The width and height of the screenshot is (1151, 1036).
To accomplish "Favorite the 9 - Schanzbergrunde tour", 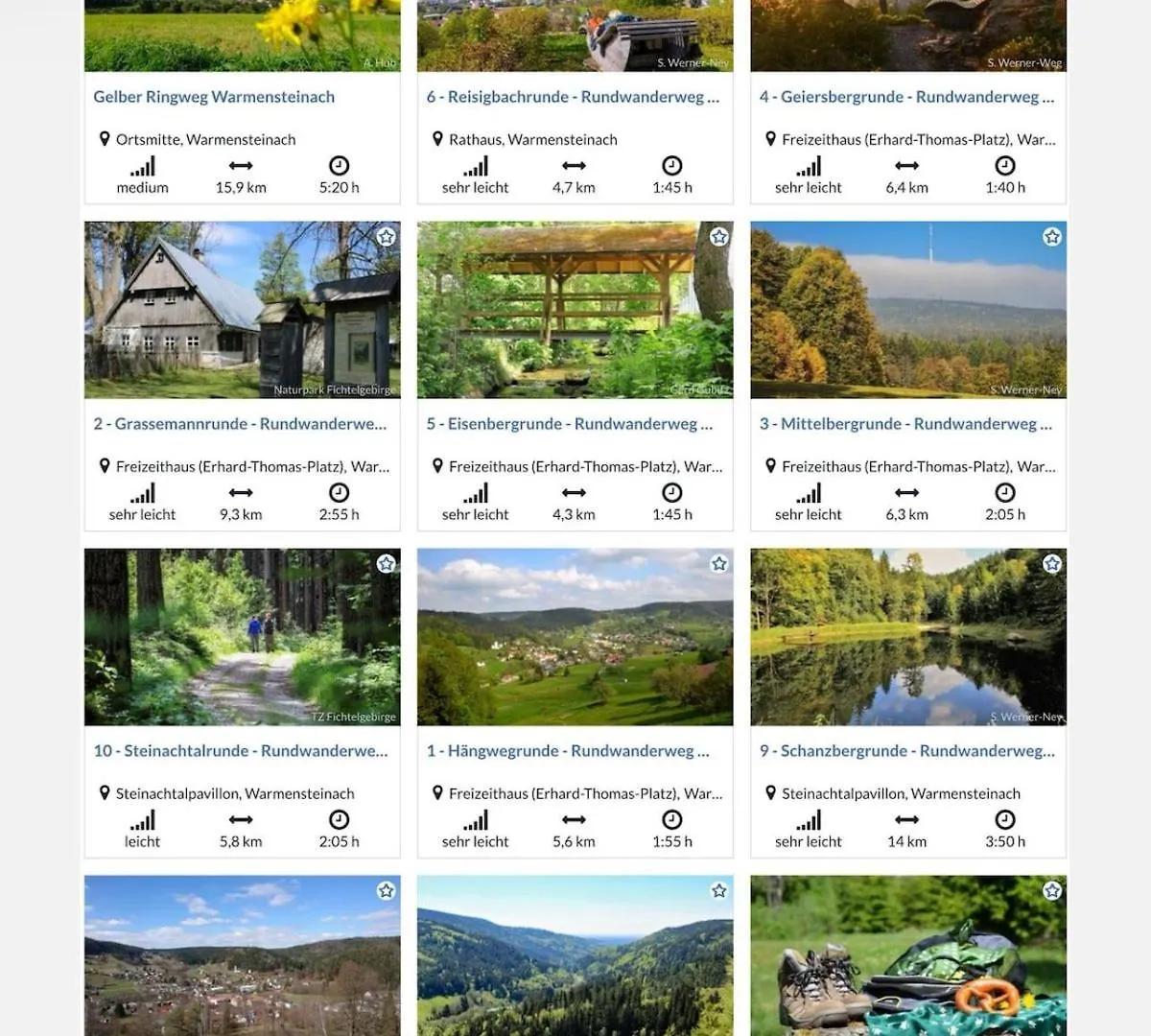I will (1051, 564).
